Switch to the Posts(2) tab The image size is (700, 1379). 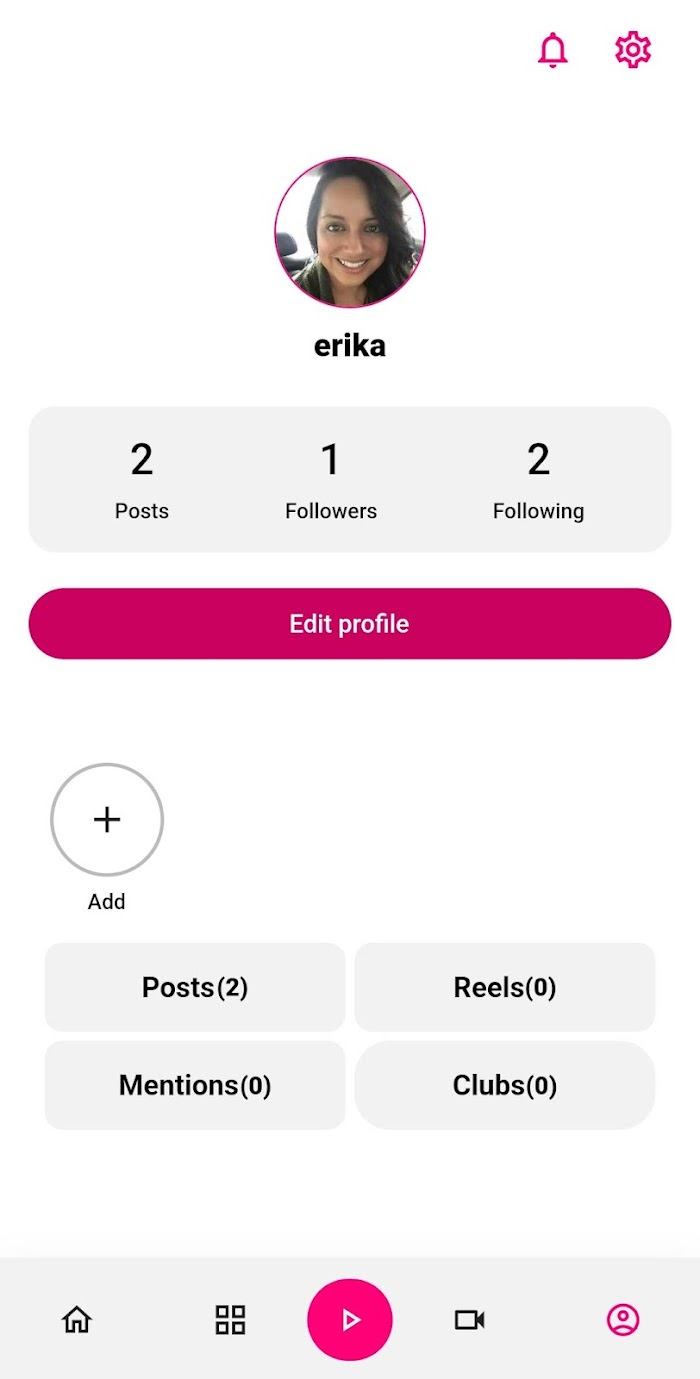[x=195, y=987]
